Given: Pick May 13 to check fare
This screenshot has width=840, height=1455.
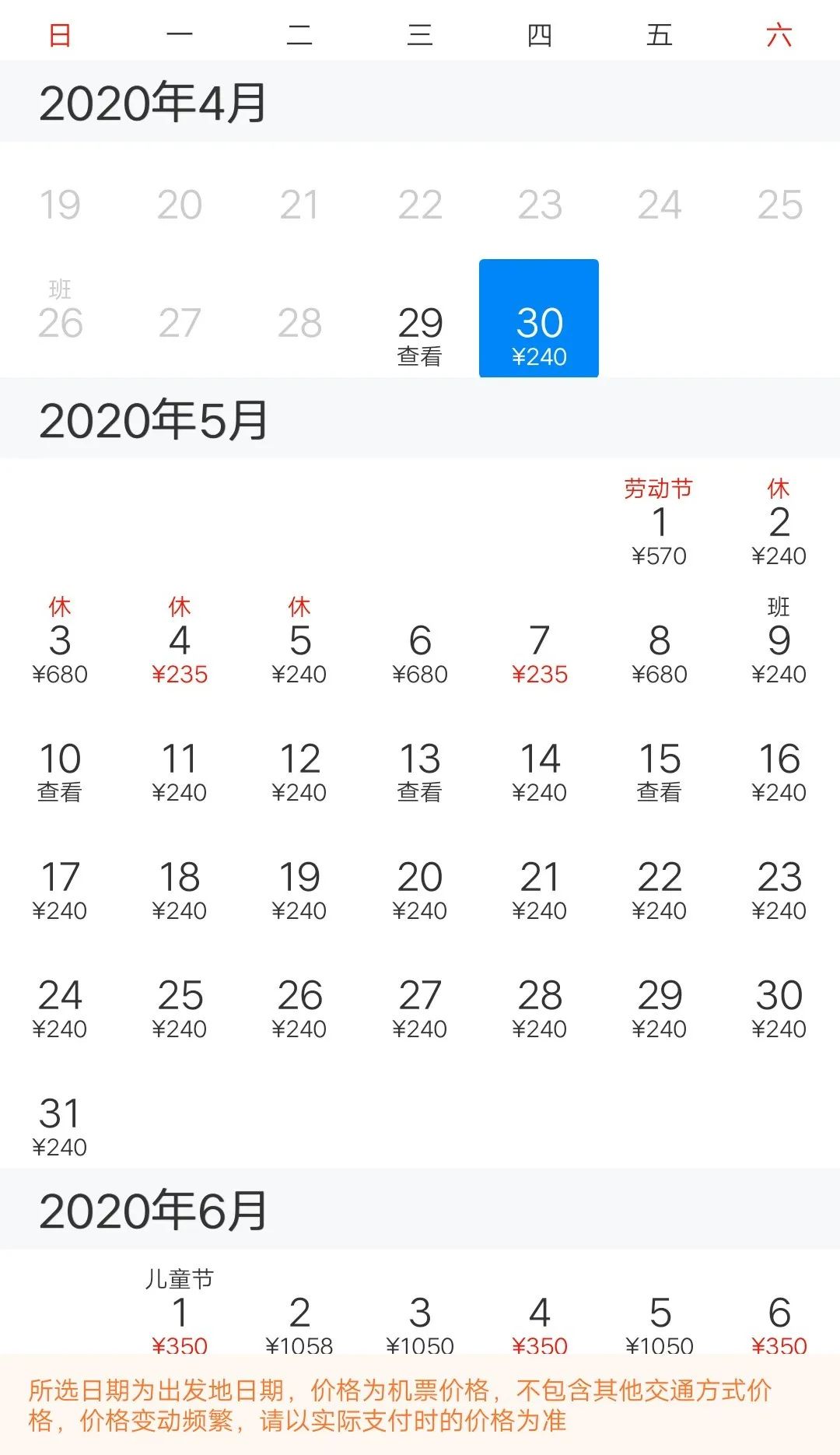Looking at the screenshot, I should pos(420,770).
